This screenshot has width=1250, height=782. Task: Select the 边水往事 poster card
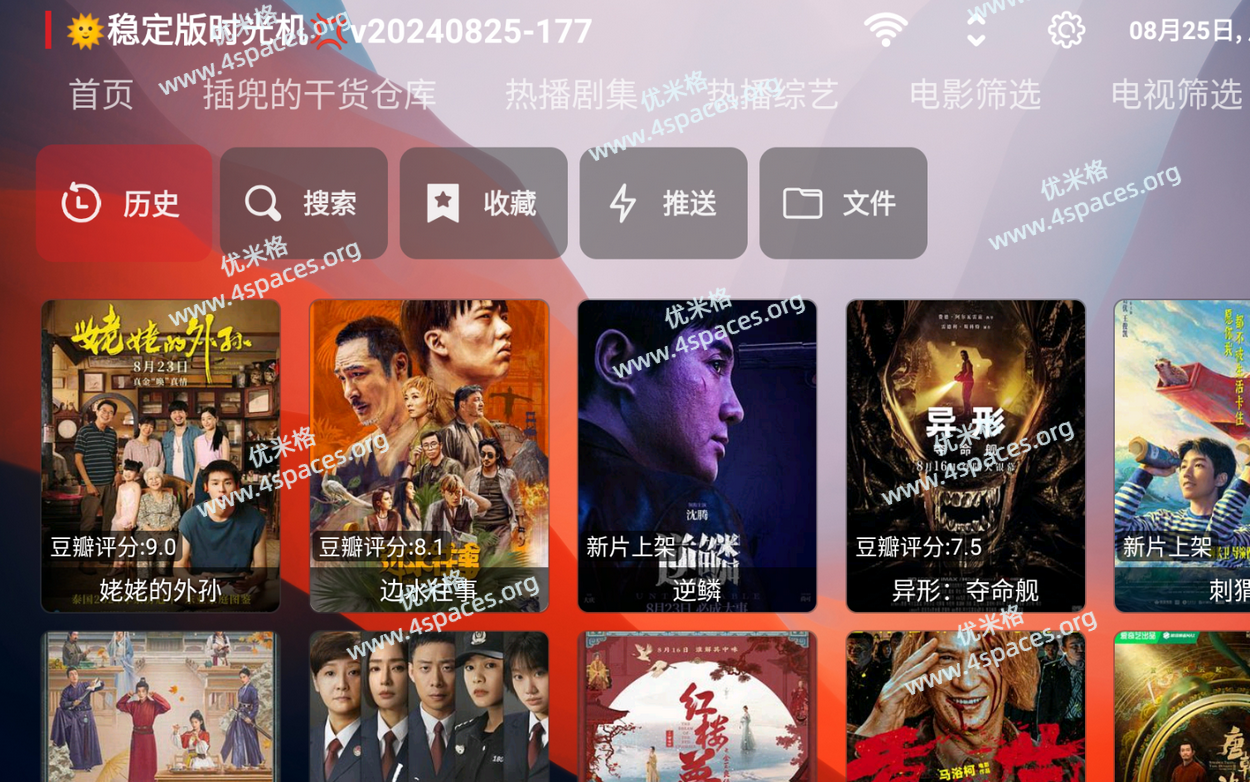(429, 455)
